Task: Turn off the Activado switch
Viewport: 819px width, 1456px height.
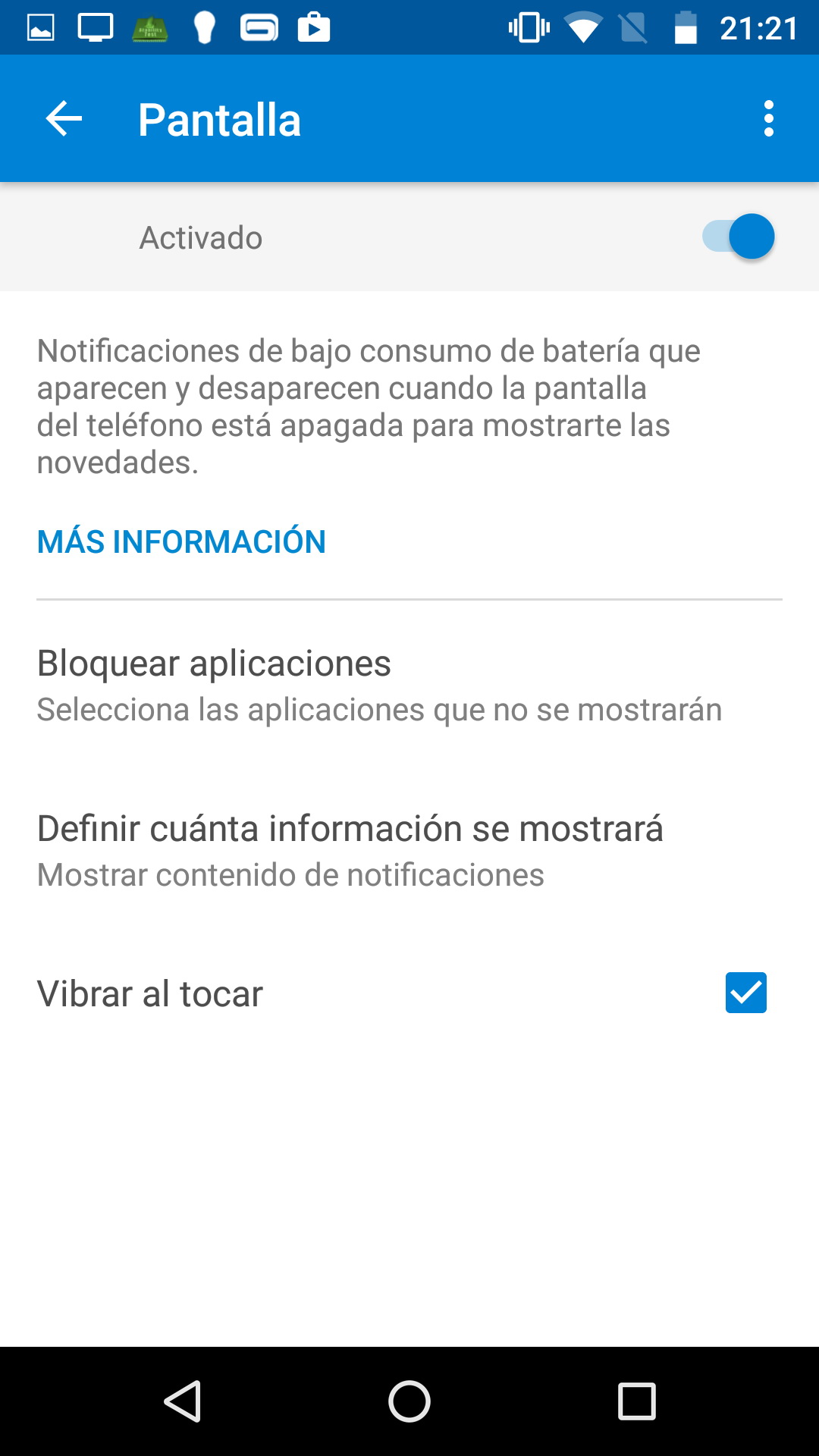Action: coord(739,237)
